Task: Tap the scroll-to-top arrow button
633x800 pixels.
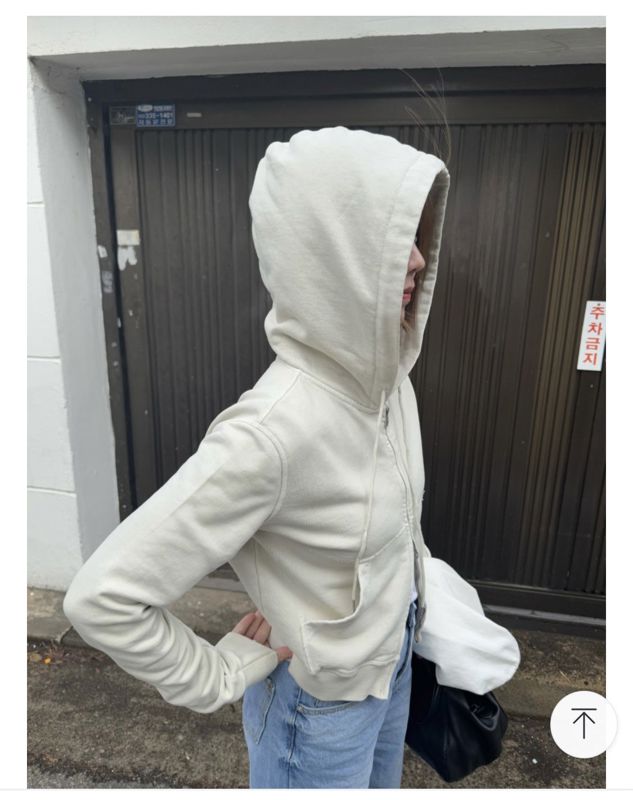Action: [x=583, y=723]
